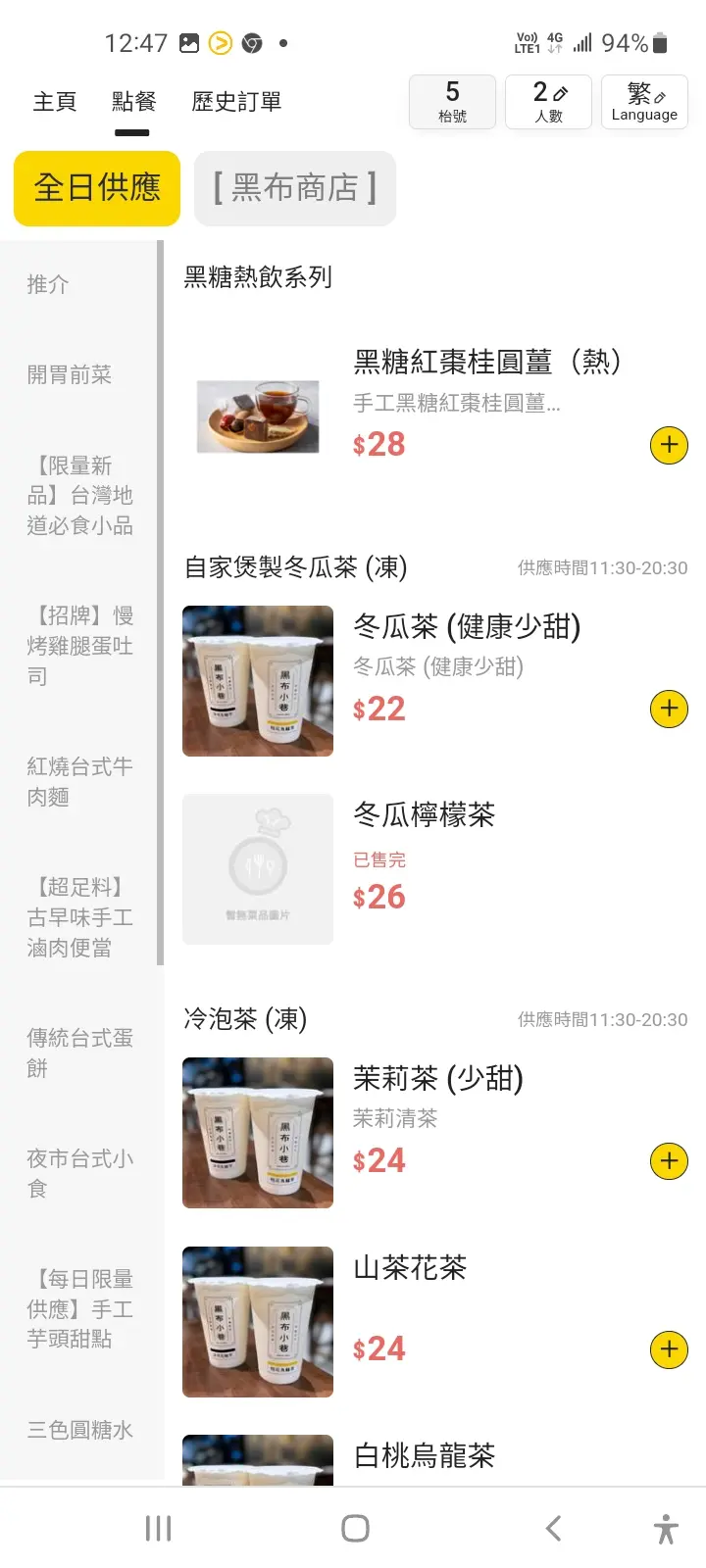This screenshot has width=706, height=1568.
Task: Switch to the 主頁 tab
Action: tap(55, 102)
